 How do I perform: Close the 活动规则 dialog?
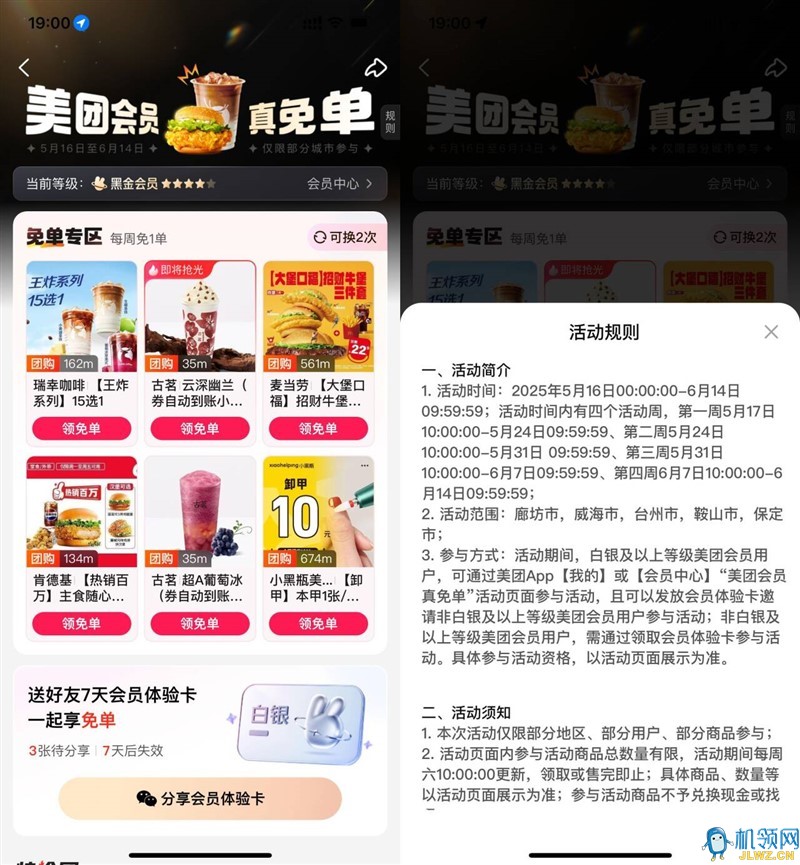click(x=770, y=332)
